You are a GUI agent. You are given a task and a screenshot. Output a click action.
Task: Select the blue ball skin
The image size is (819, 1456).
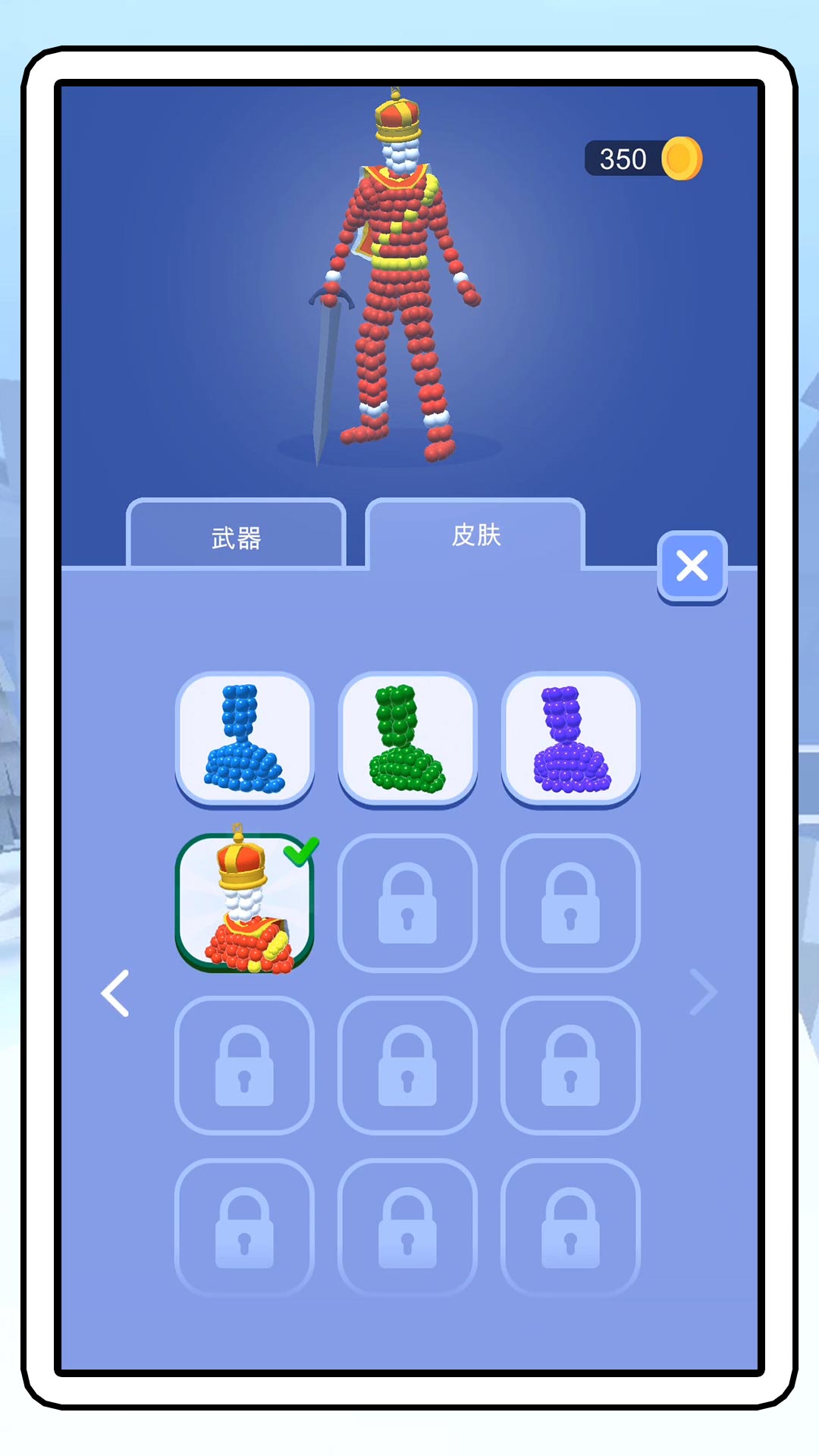[x=244, y=739]
